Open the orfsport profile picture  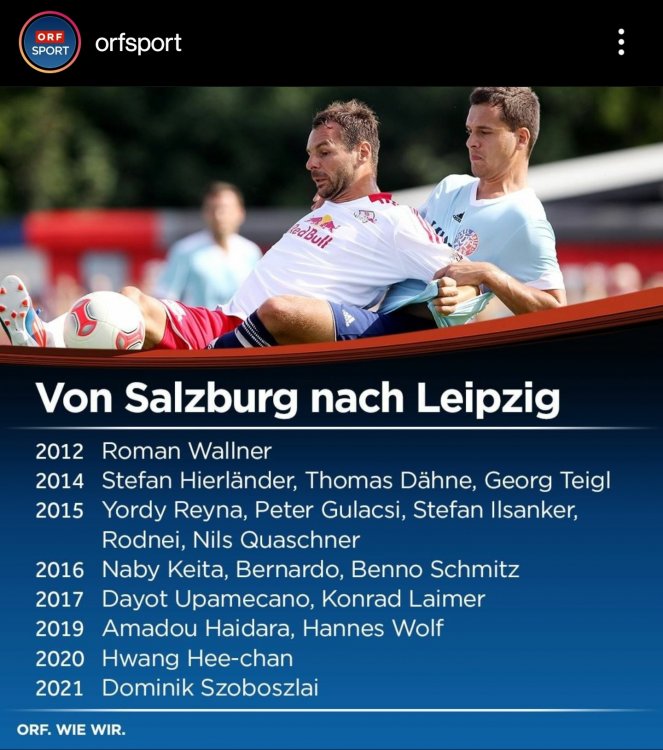pyautogui.click(x=49, y=42)
